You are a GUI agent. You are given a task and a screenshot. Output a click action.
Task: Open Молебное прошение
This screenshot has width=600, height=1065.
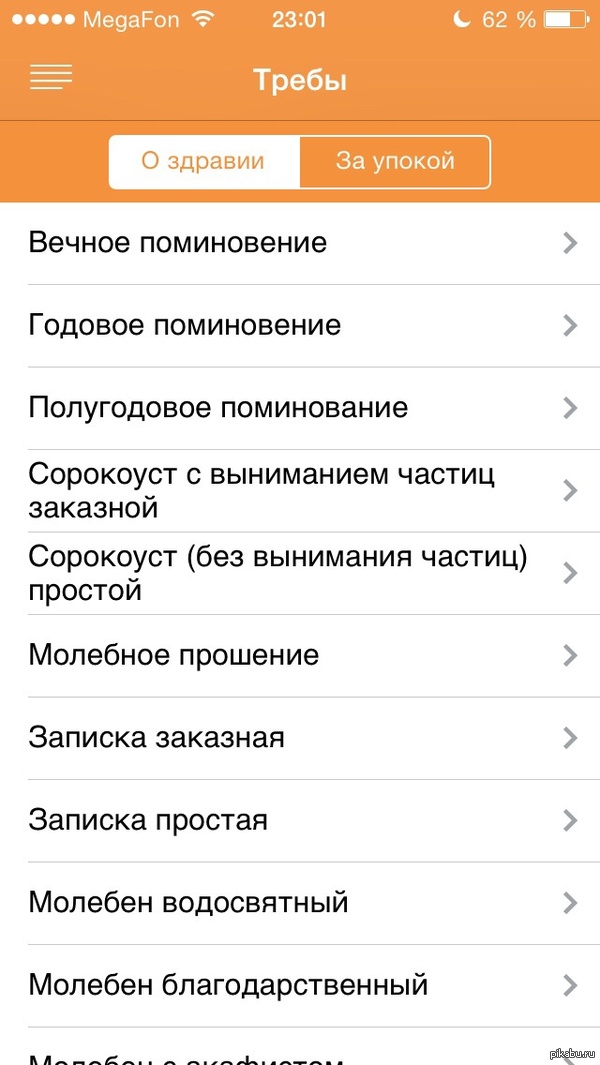click(x=300, y=656)
